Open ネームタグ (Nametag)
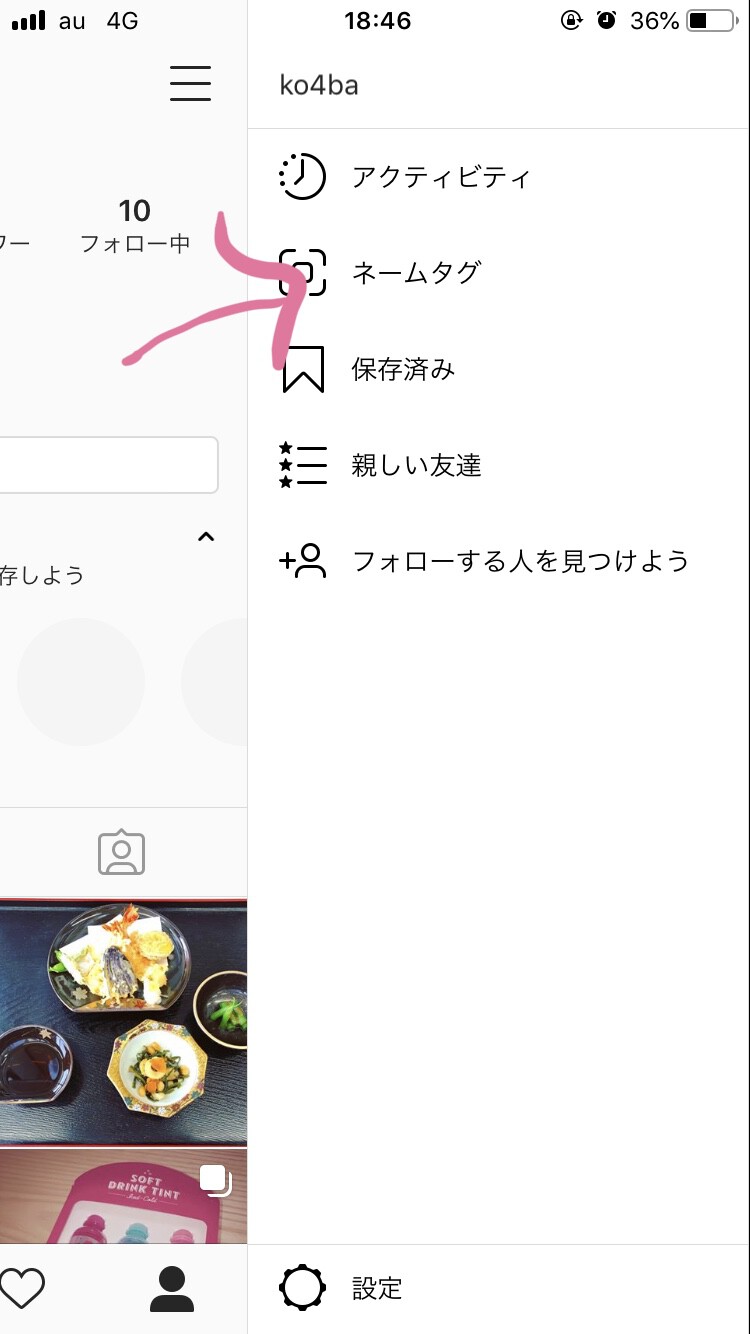 tap(415, 272)
